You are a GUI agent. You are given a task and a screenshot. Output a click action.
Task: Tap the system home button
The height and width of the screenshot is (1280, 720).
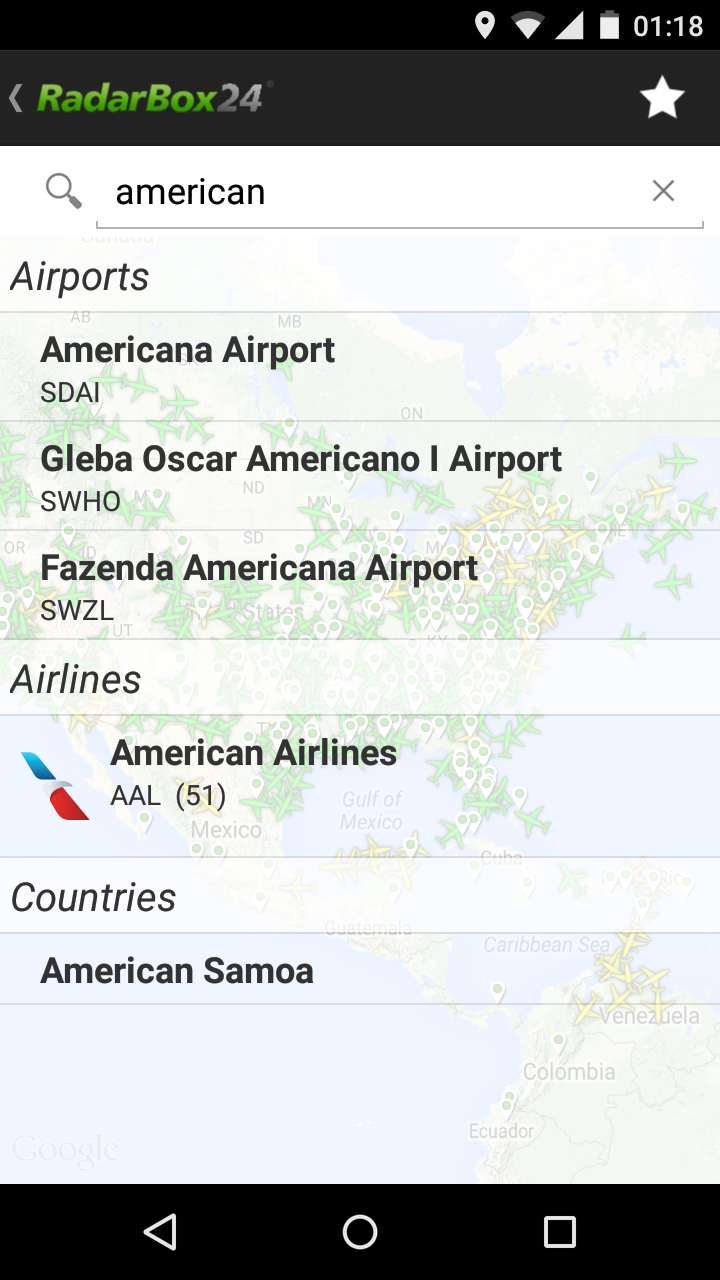pos(360,1232)
